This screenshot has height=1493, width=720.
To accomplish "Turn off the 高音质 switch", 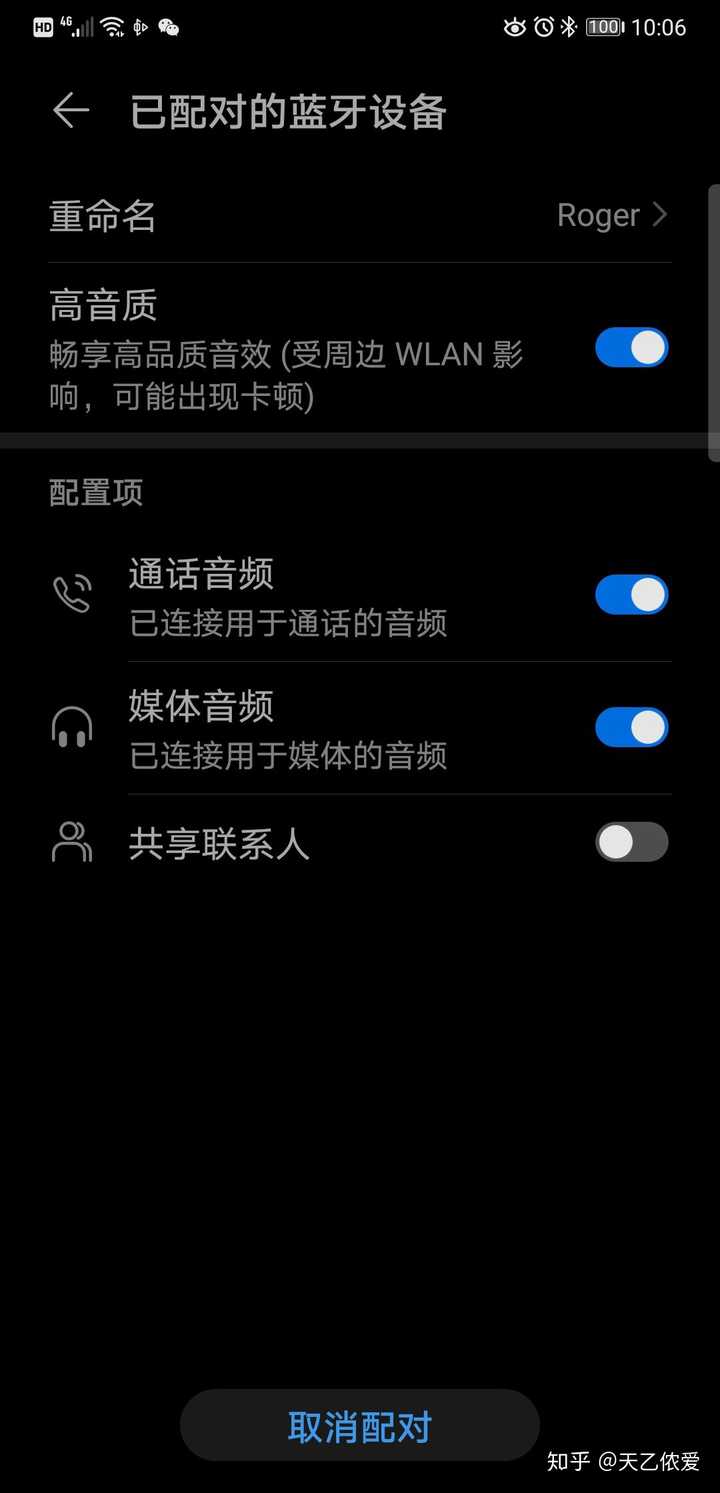I will [x=631, y=348].
